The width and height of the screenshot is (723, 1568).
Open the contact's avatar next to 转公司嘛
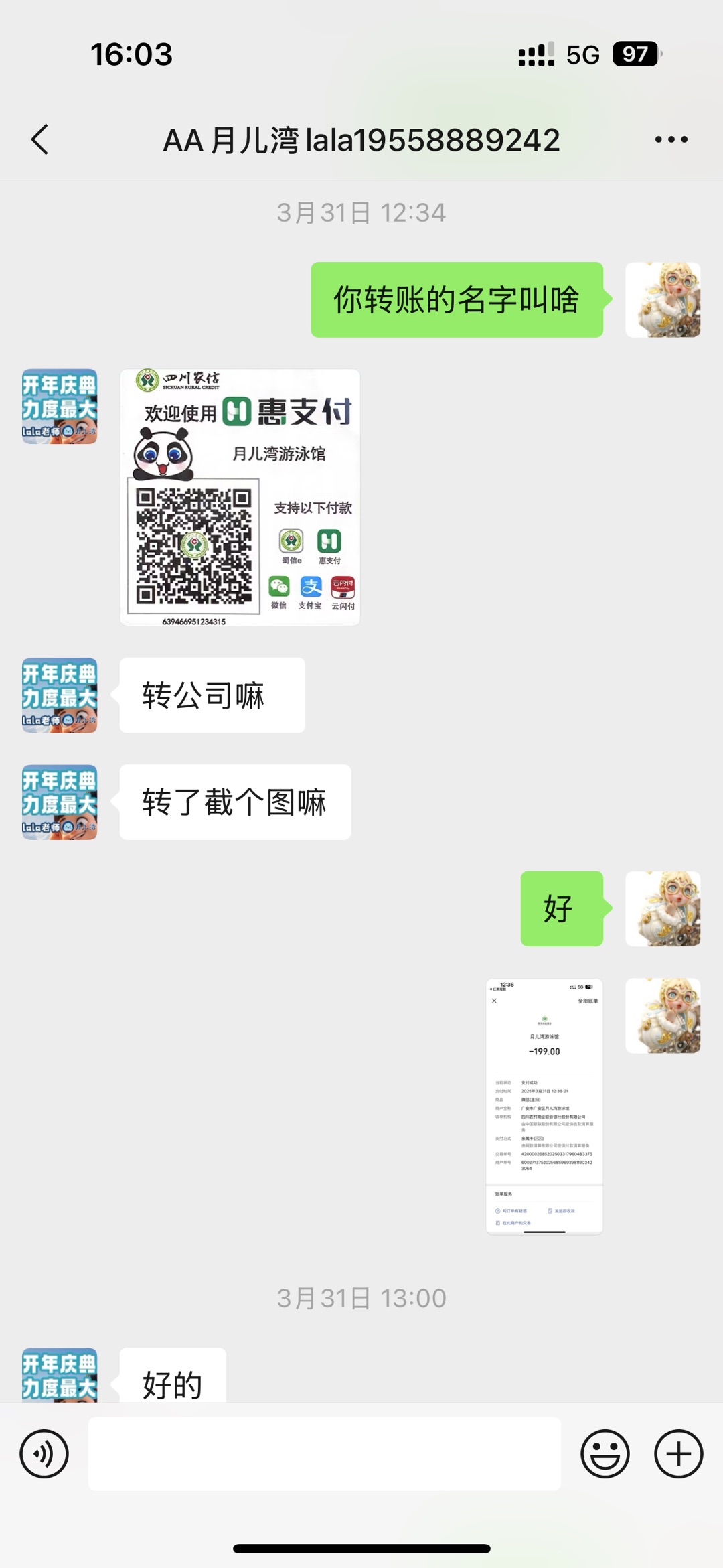click(60, 695)
